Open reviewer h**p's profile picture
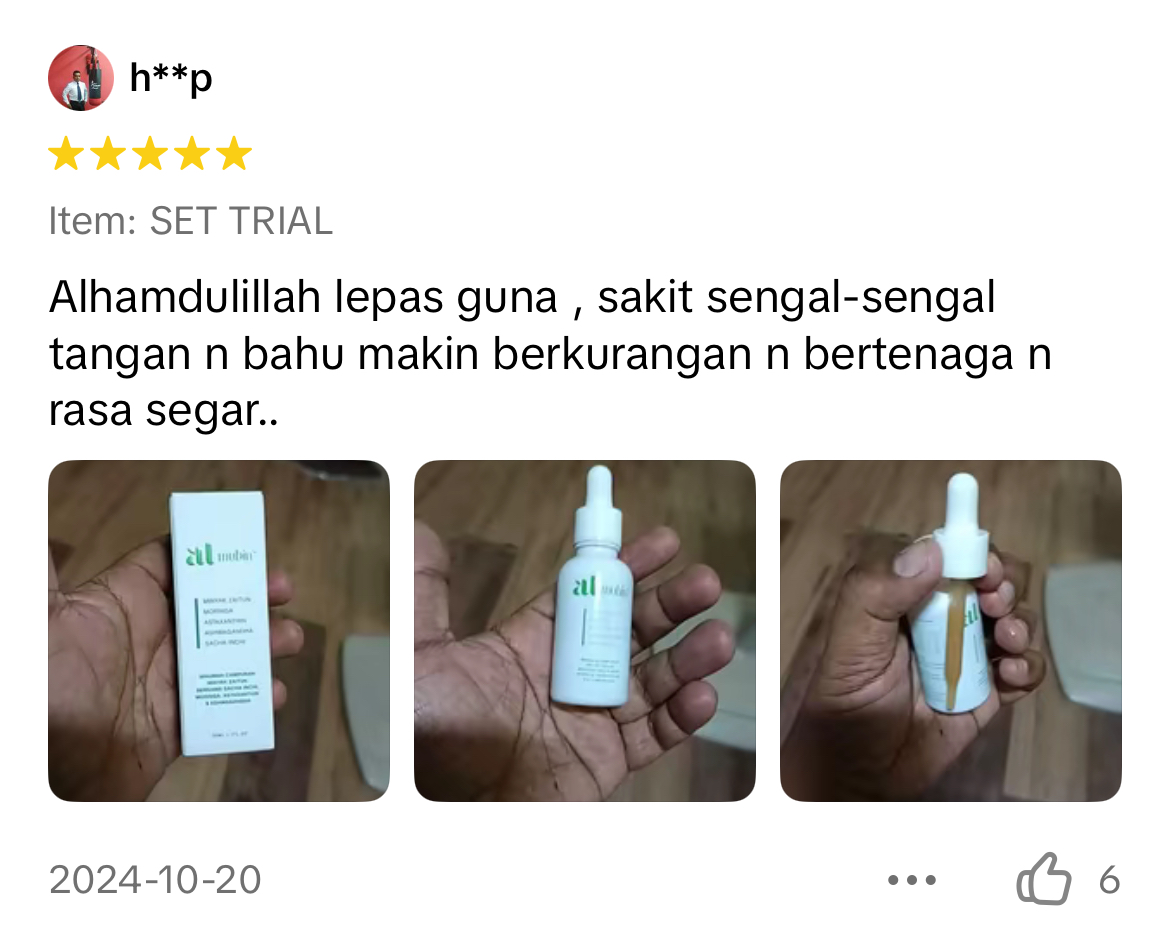1170x939 pixels. 81,77
